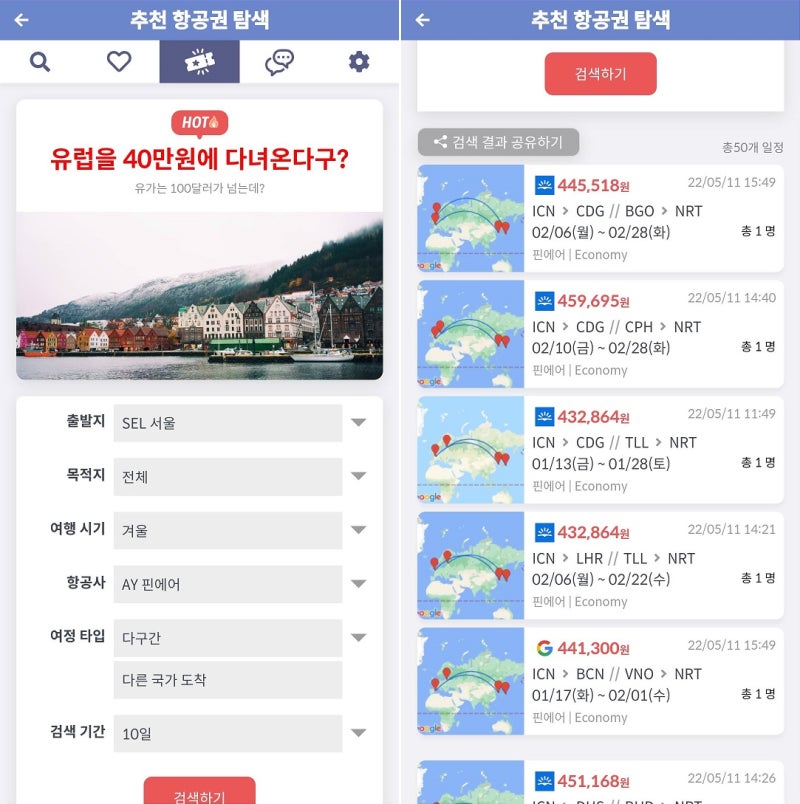
Task: Open the Europe 40만원 HOT banner
Action: click(199, 240)
